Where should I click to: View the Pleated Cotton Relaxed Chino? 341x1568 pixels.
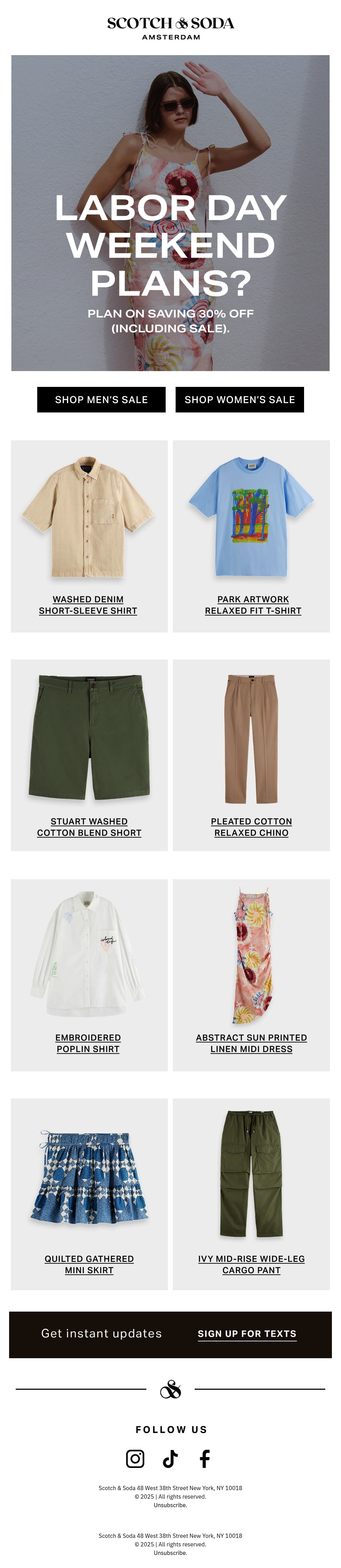(x=251, y=827)
